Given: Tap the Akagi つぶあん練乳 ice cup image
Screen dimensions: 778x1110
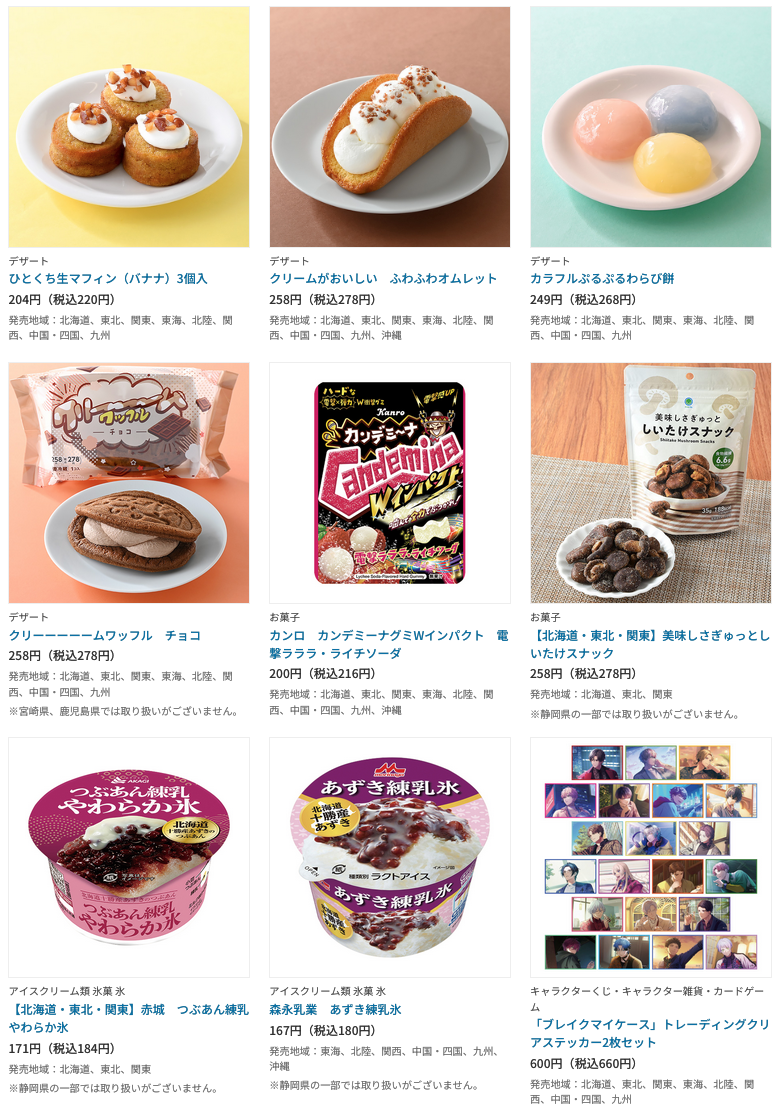Looking at the screenshot, I should point(129,857).
